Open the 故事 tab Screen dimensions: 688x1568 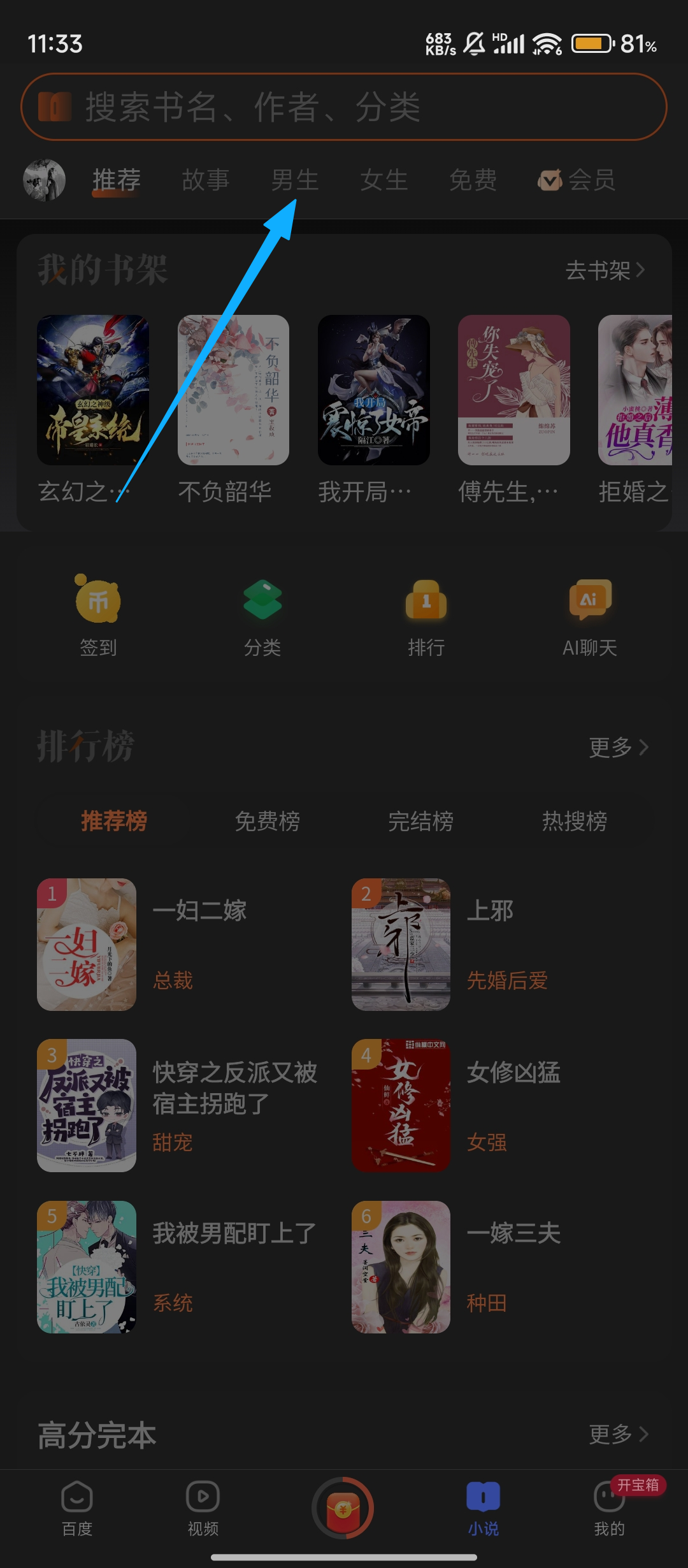click(x=205, y=180)
